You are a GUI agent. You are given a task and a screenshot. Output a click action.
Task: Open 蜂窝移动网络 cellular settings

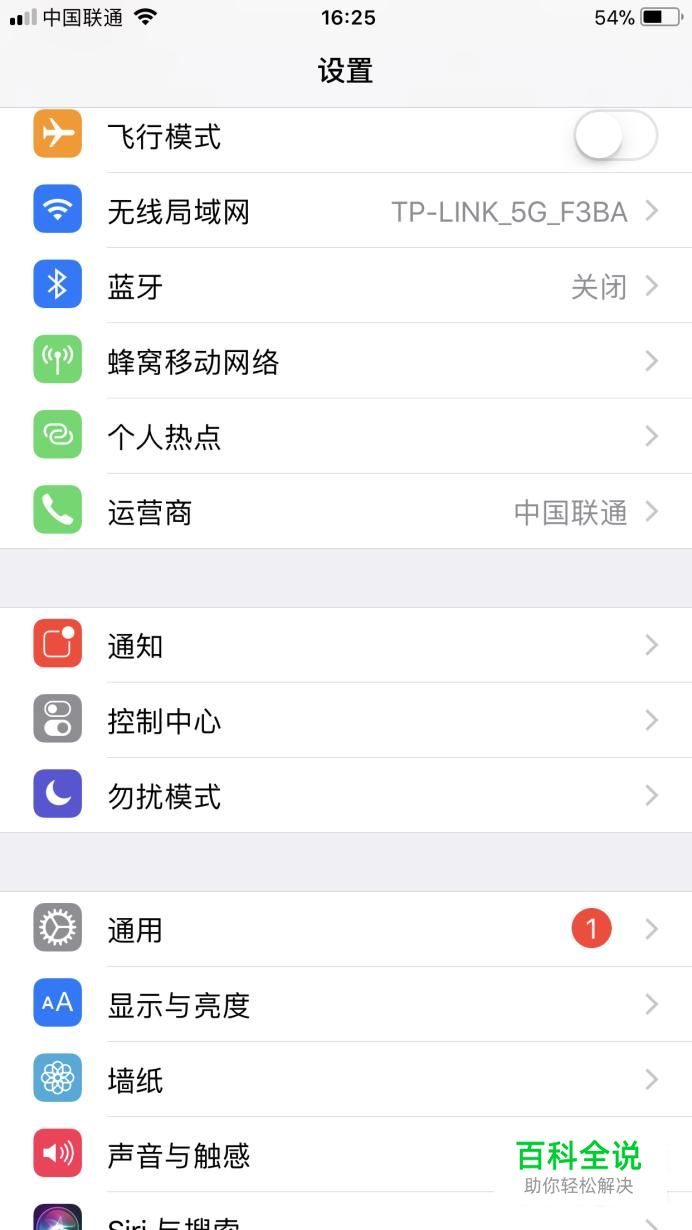click(x=346, y=362)
